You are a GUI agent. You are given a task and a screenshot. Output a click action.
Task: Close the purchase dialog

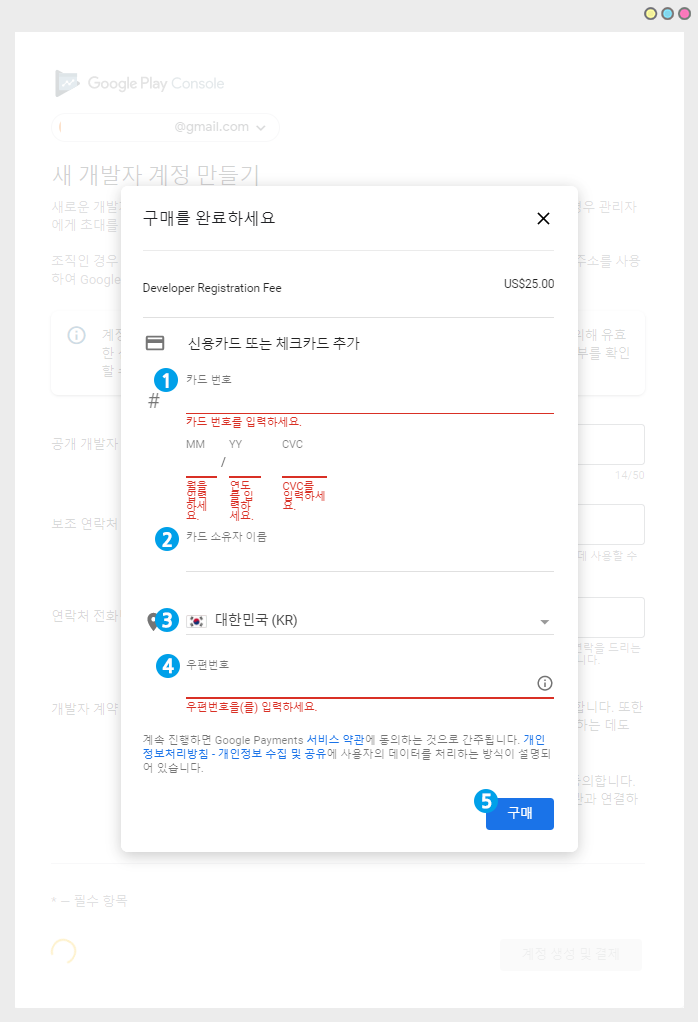tap(543, 218)
